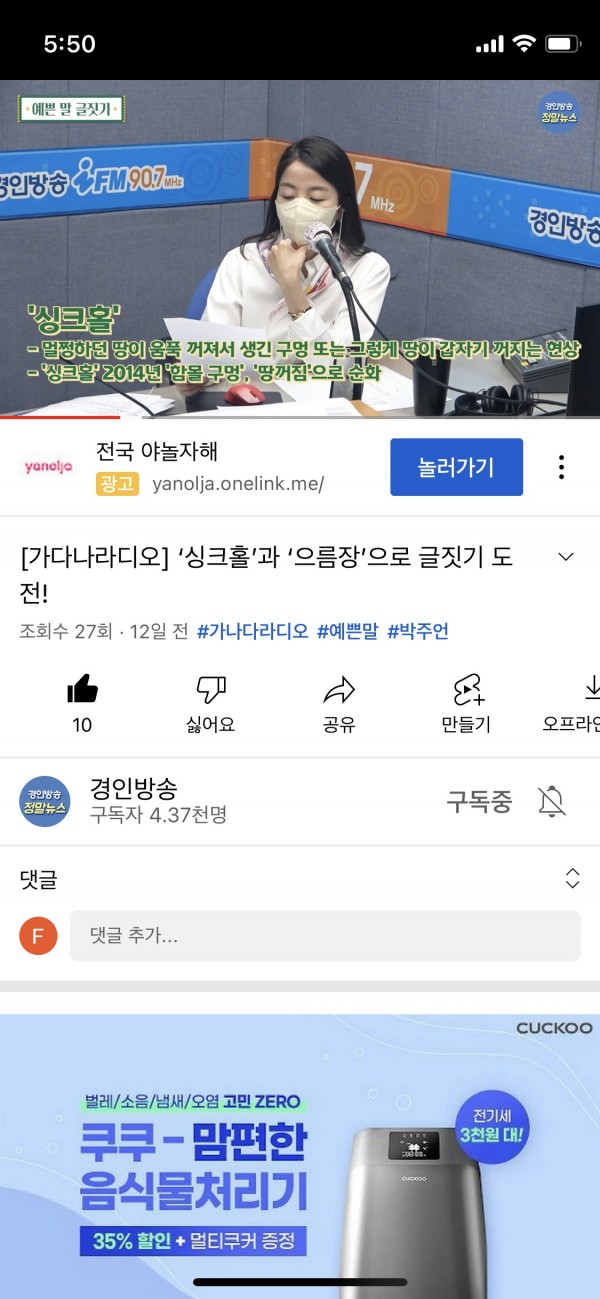Expand the video description chevron

point(565,557)
